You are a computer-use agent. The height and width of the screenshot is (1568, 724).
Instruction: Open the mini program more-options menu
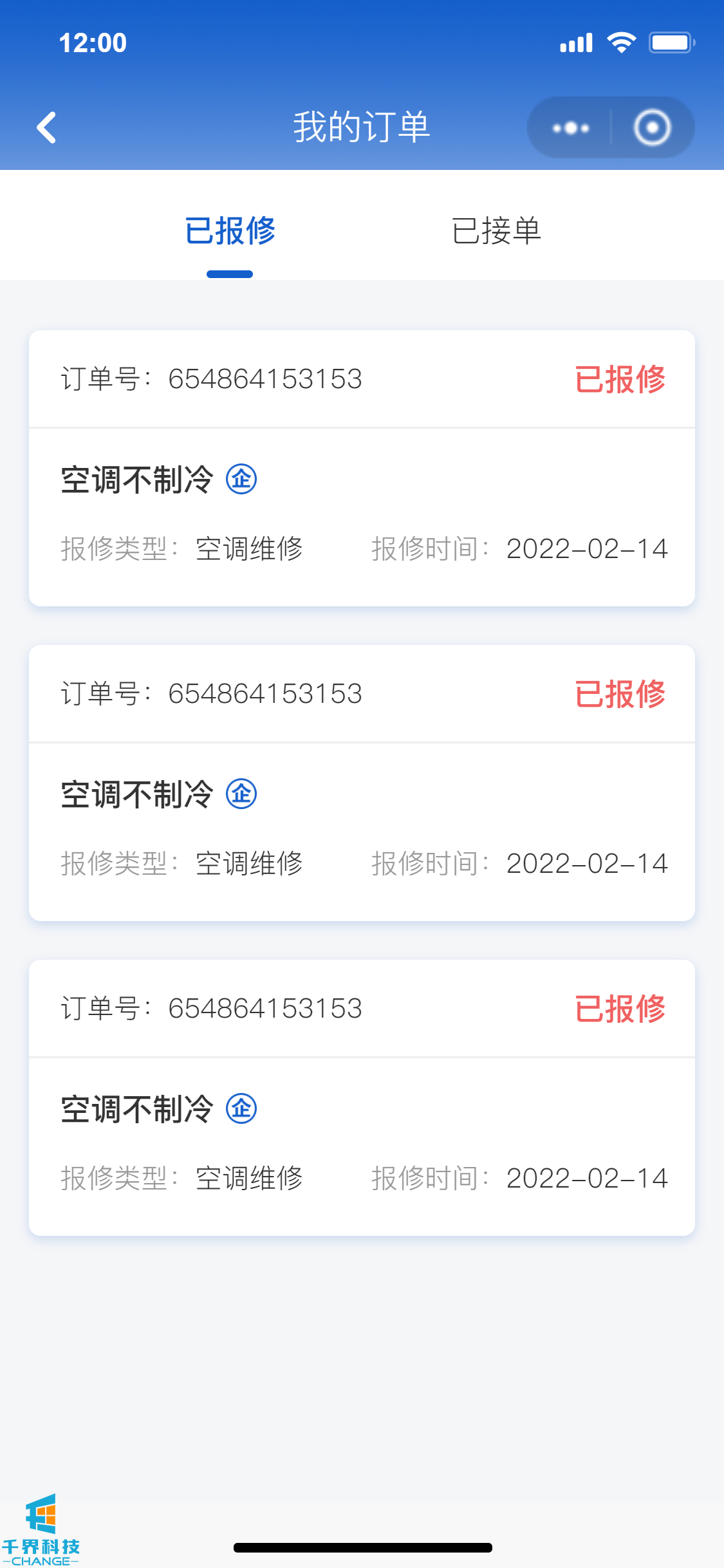click(x=570, y=127)
